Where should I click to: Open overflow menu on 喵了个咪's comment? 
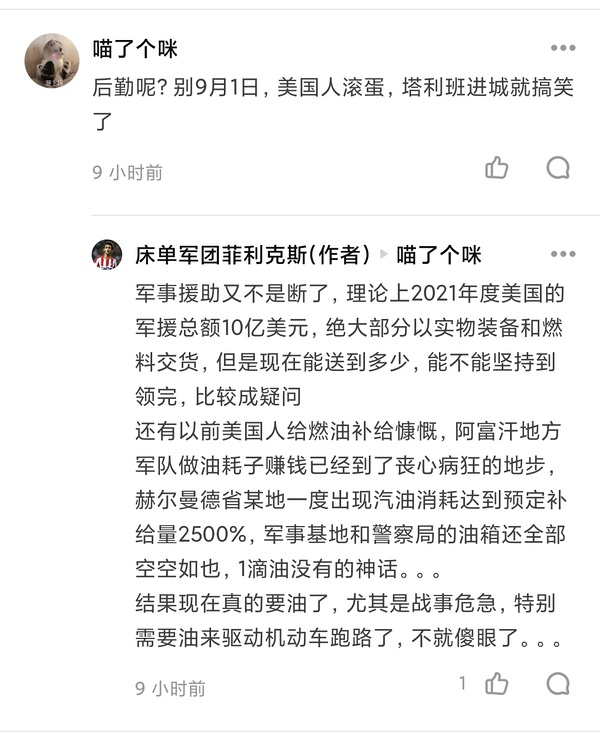coord(563,48)
